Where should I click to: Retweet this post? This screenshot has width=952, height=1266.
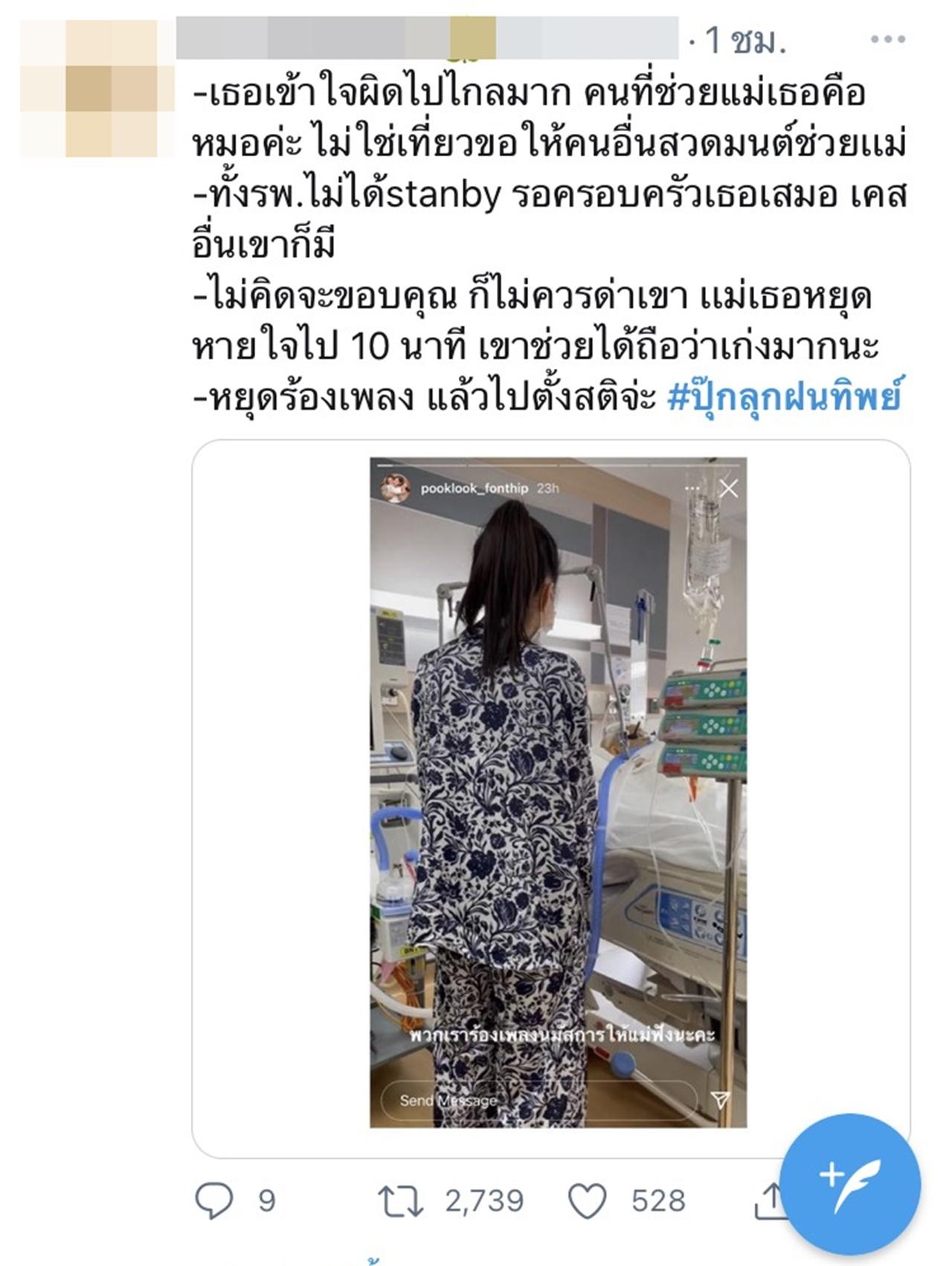pos(400,1200)
